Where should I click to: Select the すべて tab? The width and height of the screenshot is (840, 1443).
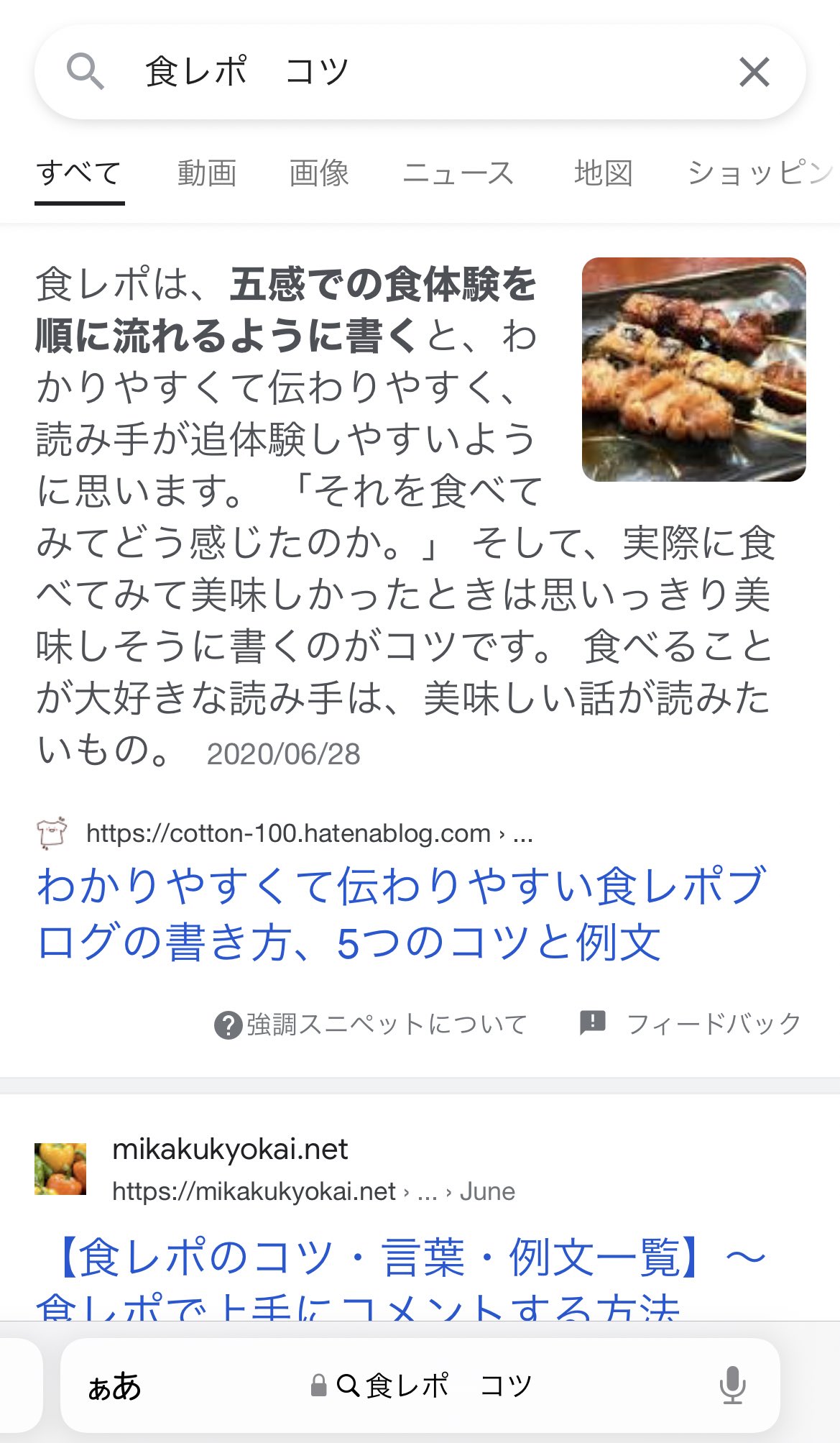(79, 173)
